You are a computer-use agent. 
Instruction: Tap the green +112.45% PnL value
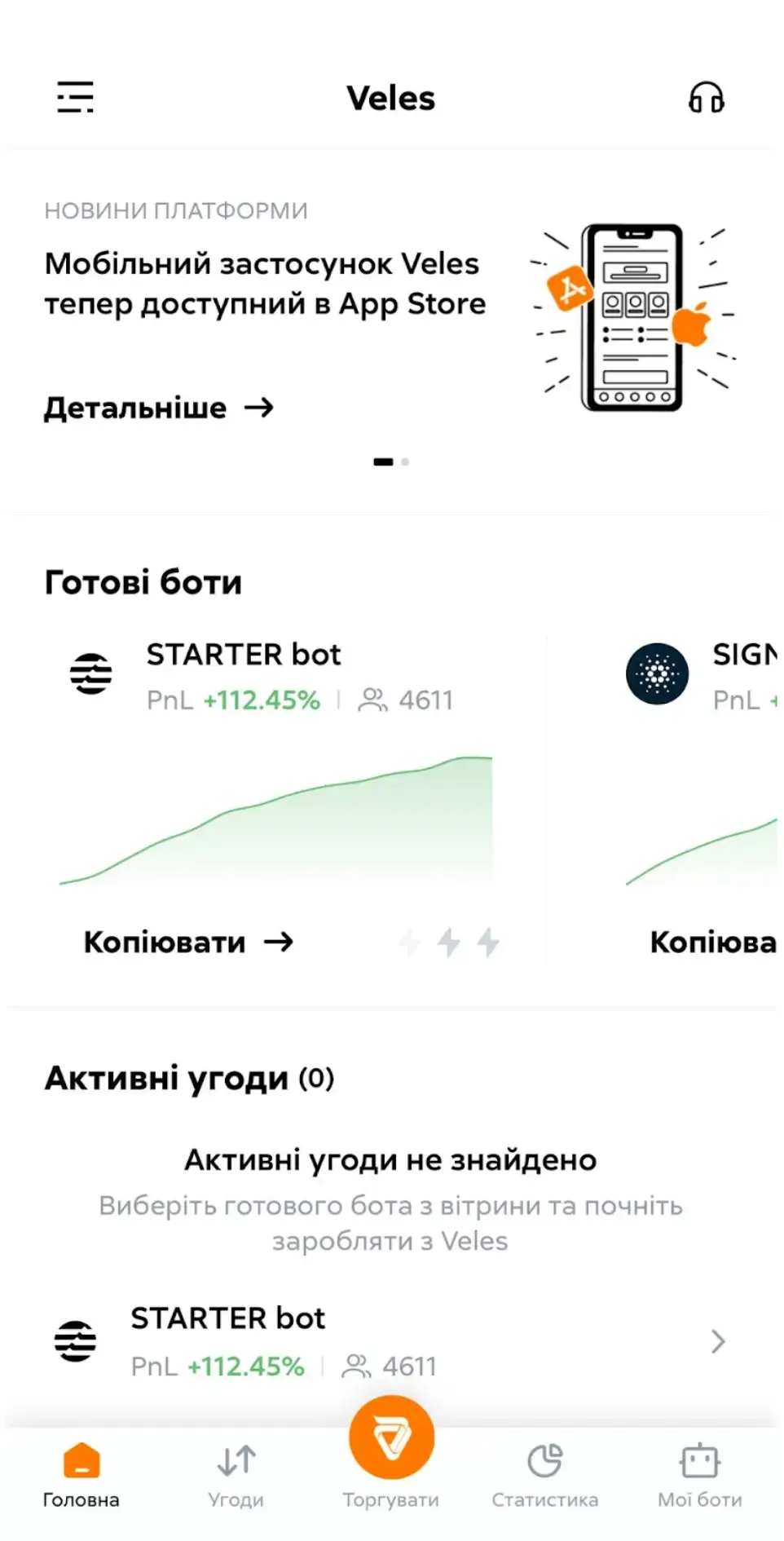[x=261, y=700]
